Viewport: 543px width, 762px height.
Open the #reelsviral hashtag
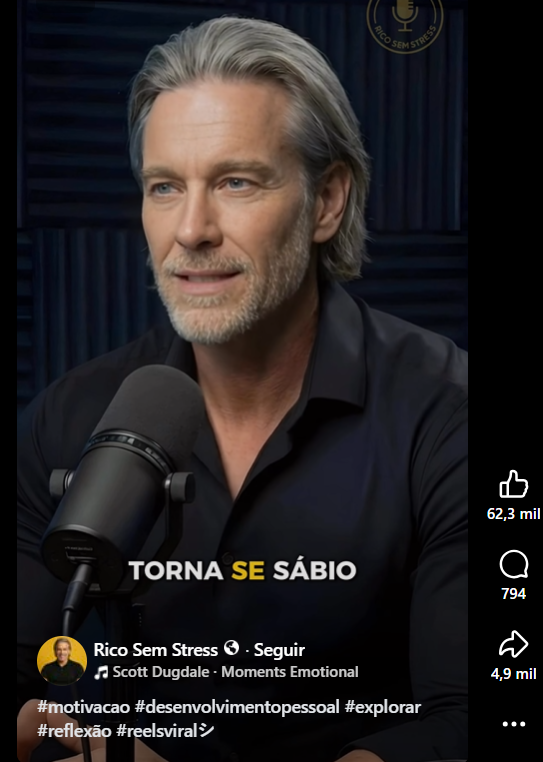(x=165, y=730)
